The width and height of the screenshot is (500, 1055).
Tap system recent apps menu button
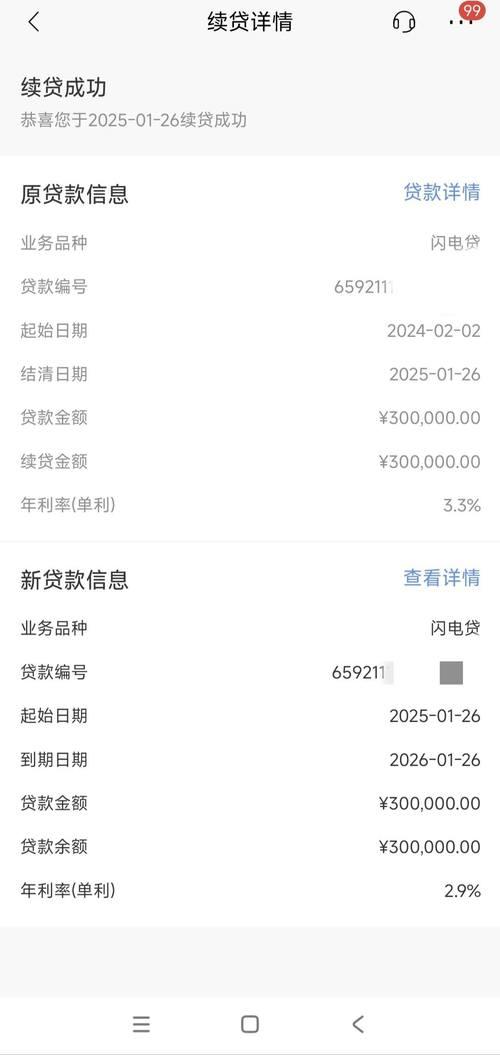141,1024
